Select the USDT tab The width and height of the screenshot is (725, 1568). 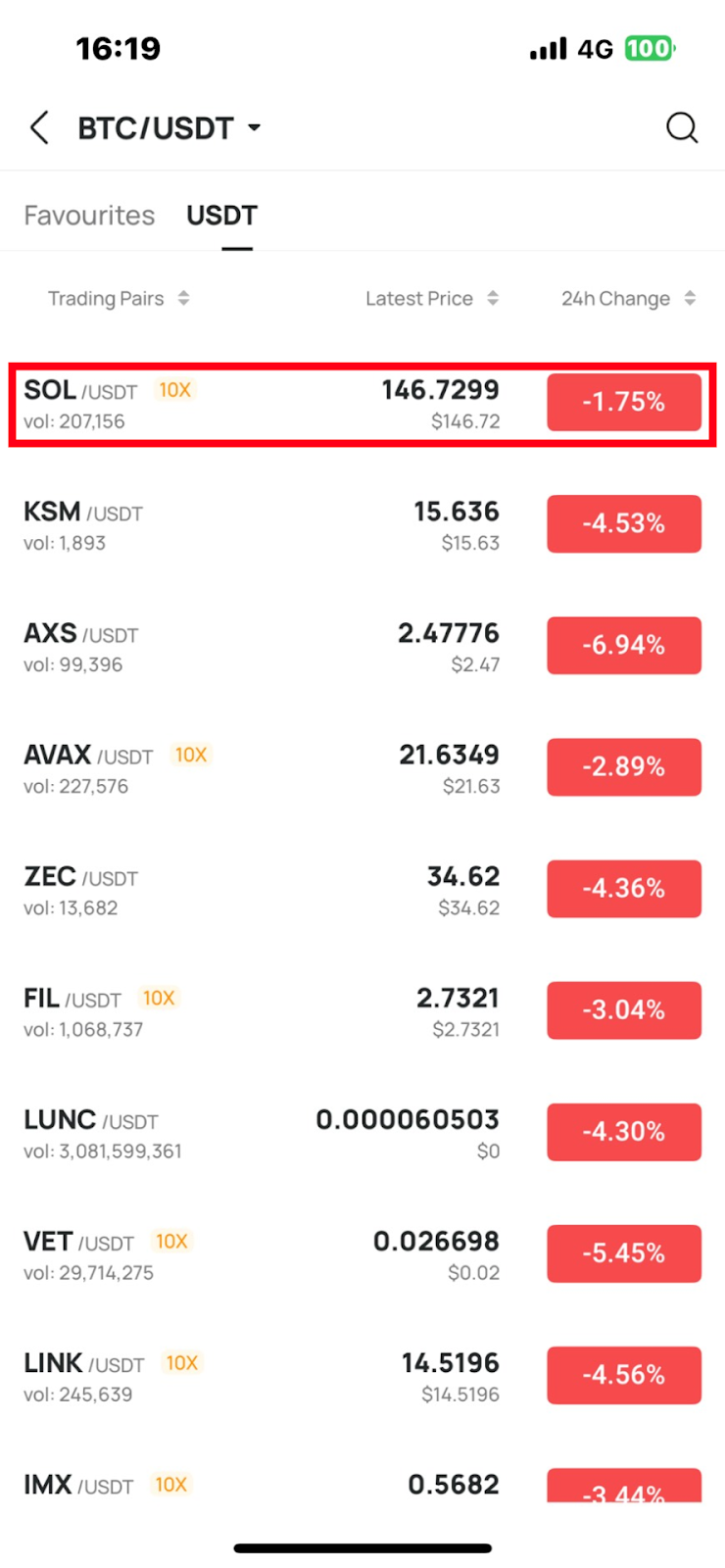click(222, 215)
